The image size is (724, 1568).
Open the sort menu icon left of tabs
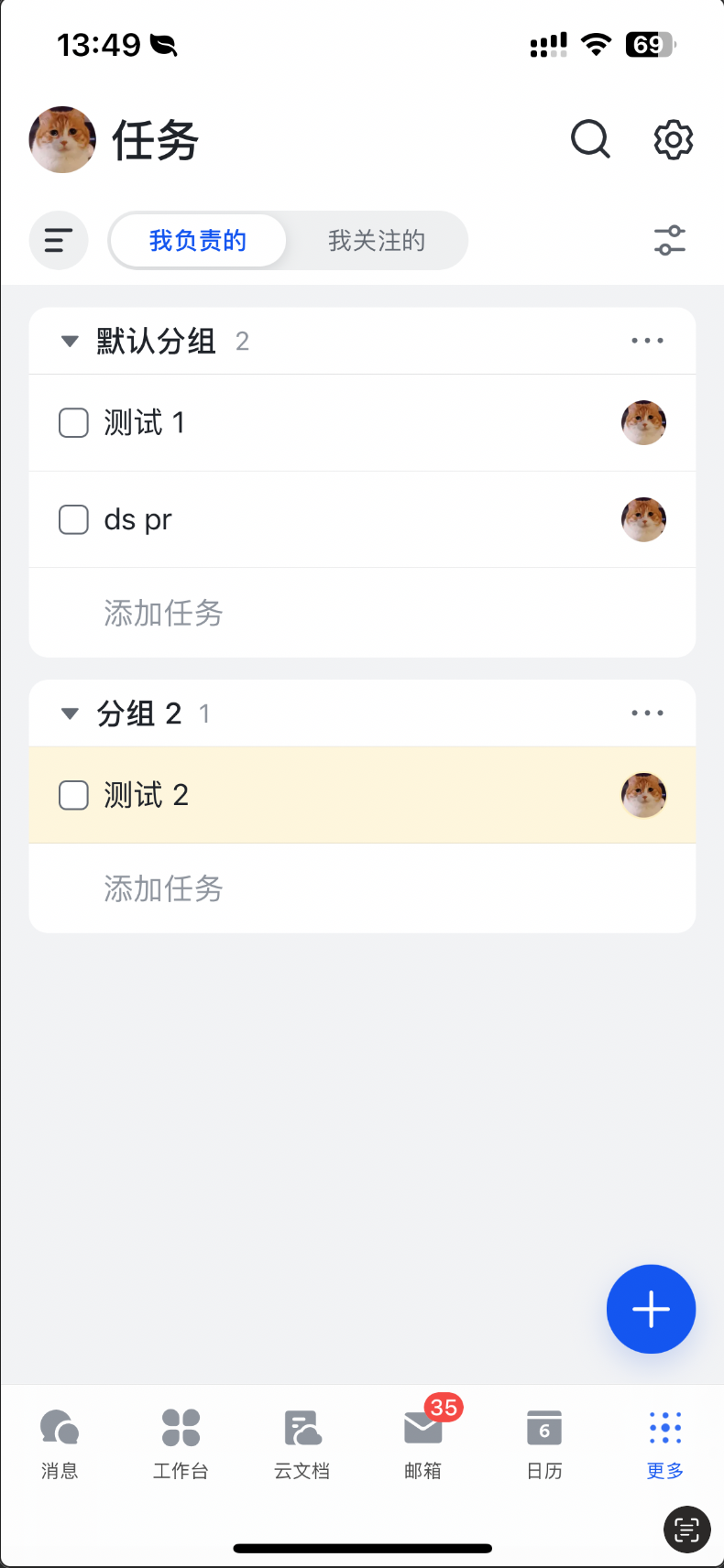pos(59,240)
